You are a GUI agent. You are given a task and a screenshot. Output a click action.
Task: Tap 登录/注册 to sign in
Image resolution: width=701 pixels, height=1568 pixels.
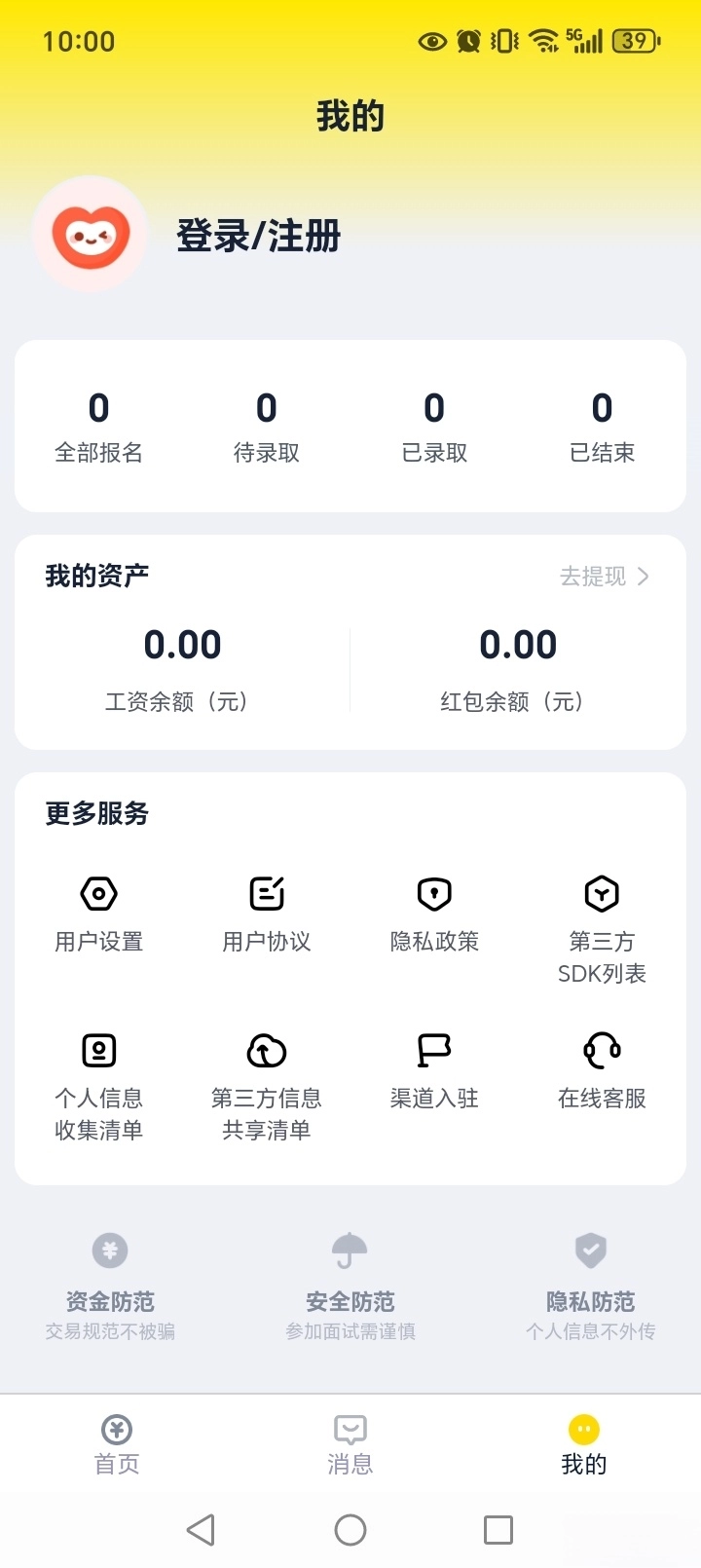pos(258,236)
